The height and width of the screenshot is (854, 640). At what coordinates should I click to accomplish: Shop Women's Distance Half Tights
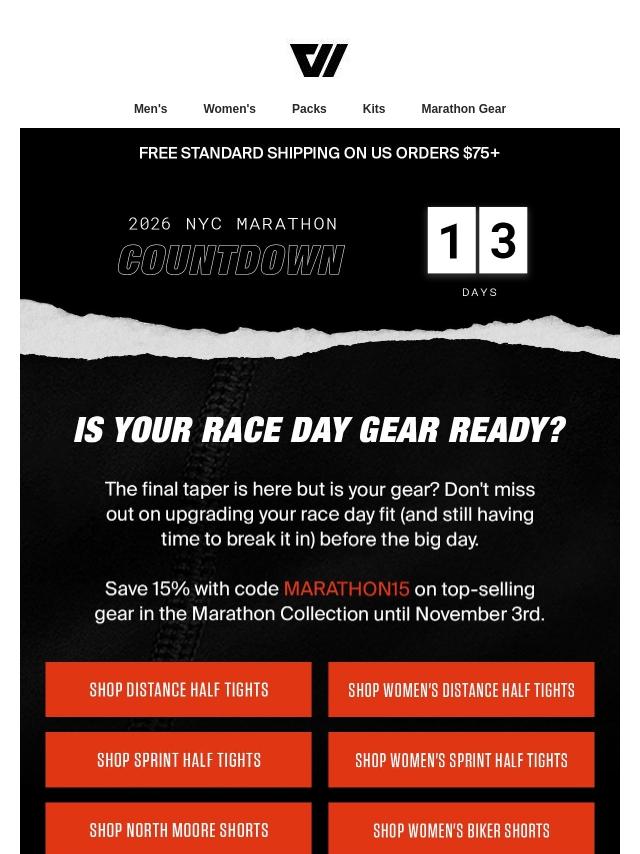point(461,690)
